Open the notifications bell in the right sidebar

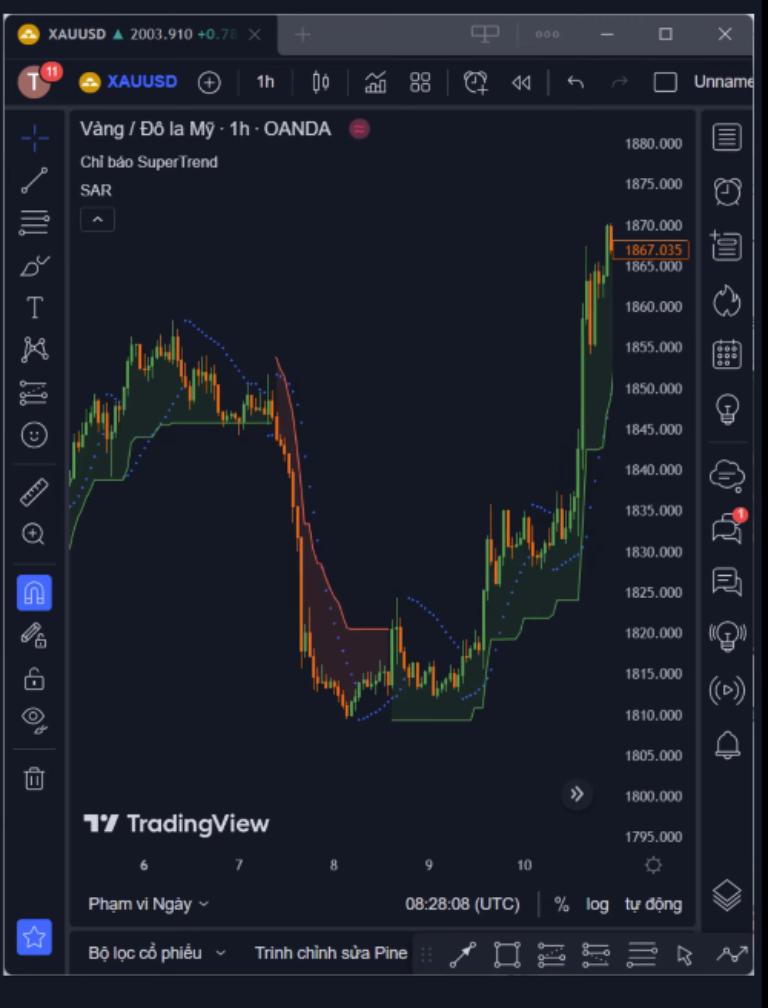tap(727, 744)
